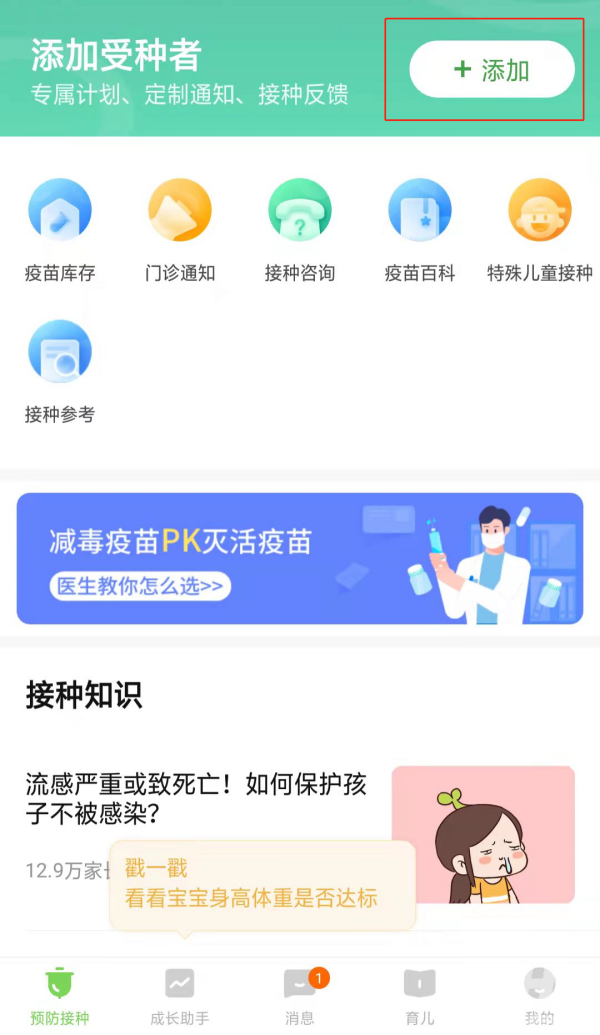Switch to the 成长助手 tab
600x1035 pixels.
click(180, 995)
